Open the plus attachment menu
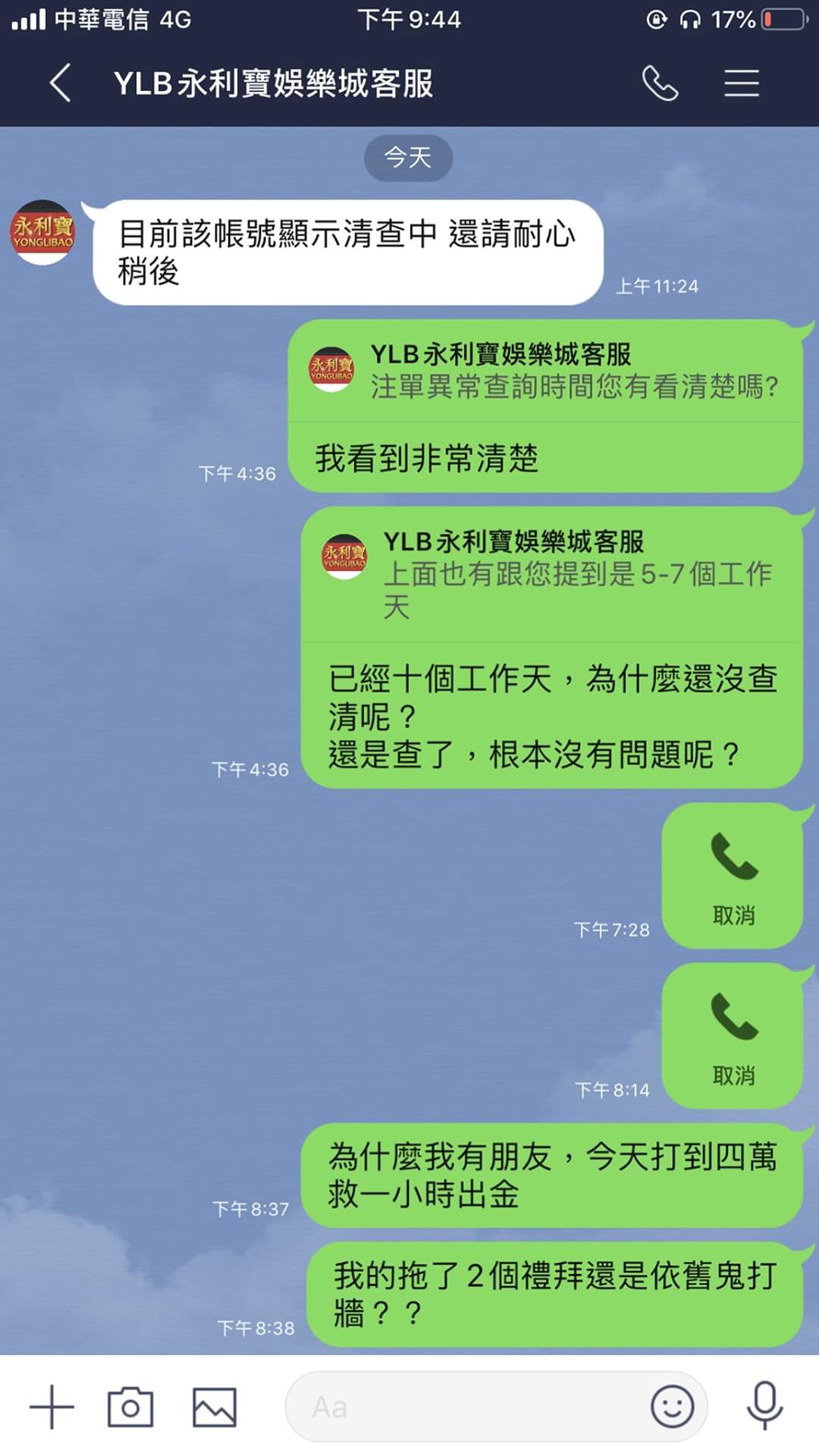The height and width of the screenshot is (1456, 819). point(52,1407)
